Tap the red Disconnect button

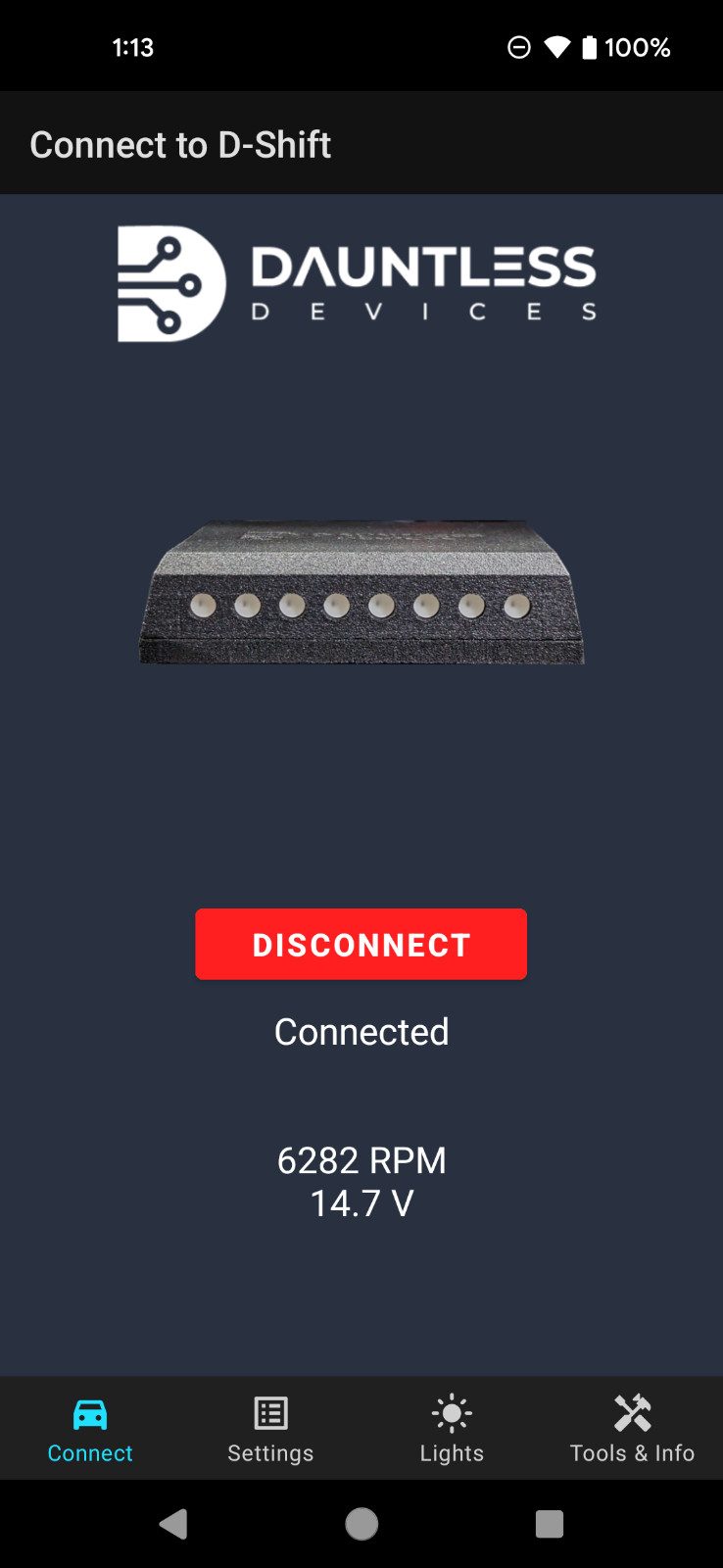pyautogui.click(x=361, y=944)
